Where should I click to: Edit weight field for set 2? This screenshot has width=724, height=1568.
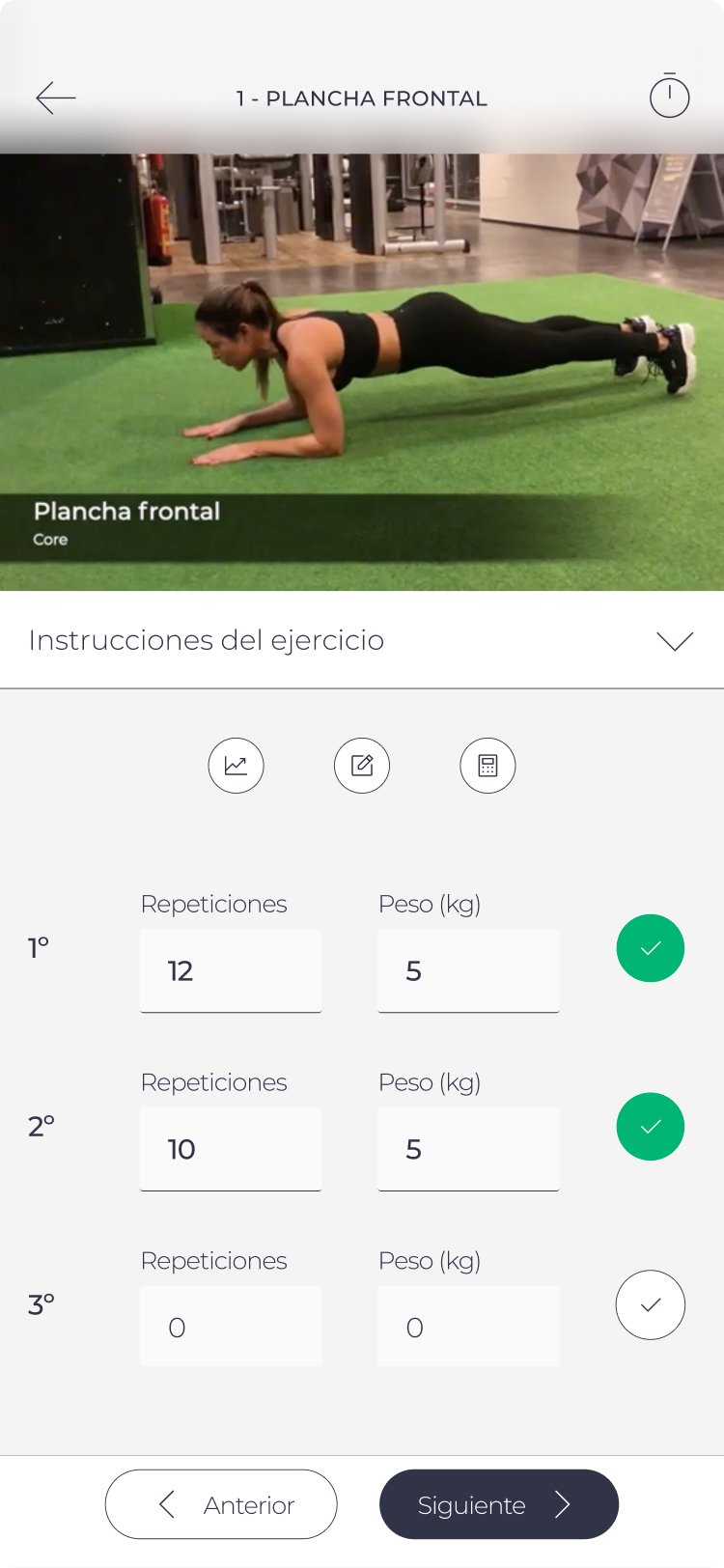468,1149
